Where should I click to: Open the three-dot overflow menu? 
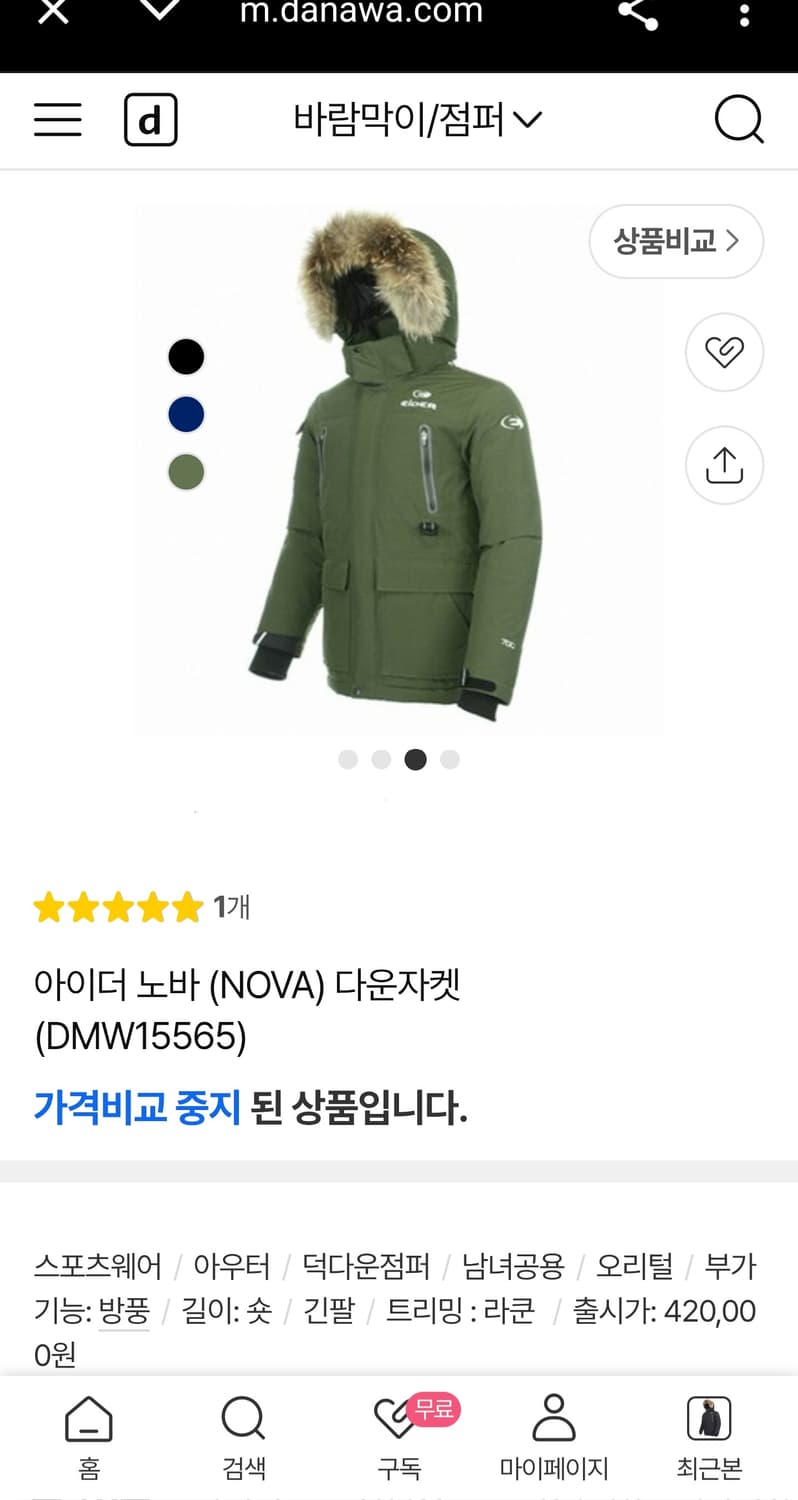(x=744, y=15)
